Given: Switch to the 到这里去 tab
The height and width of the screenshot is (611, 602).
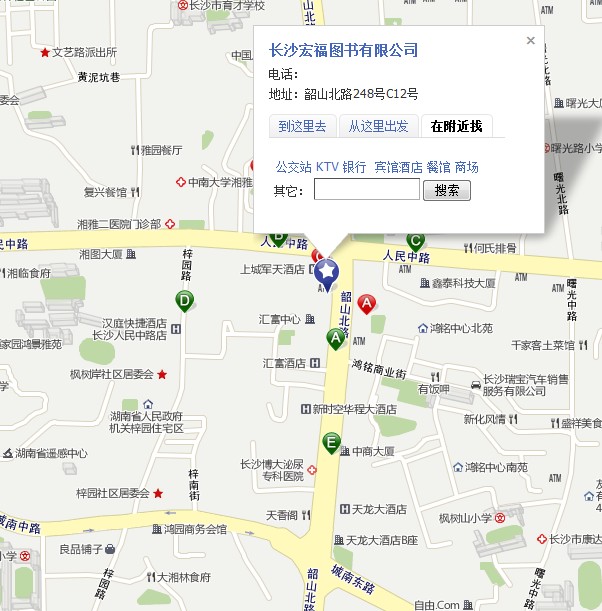Looking at the screenshot, I should click(x=302, y=126).
